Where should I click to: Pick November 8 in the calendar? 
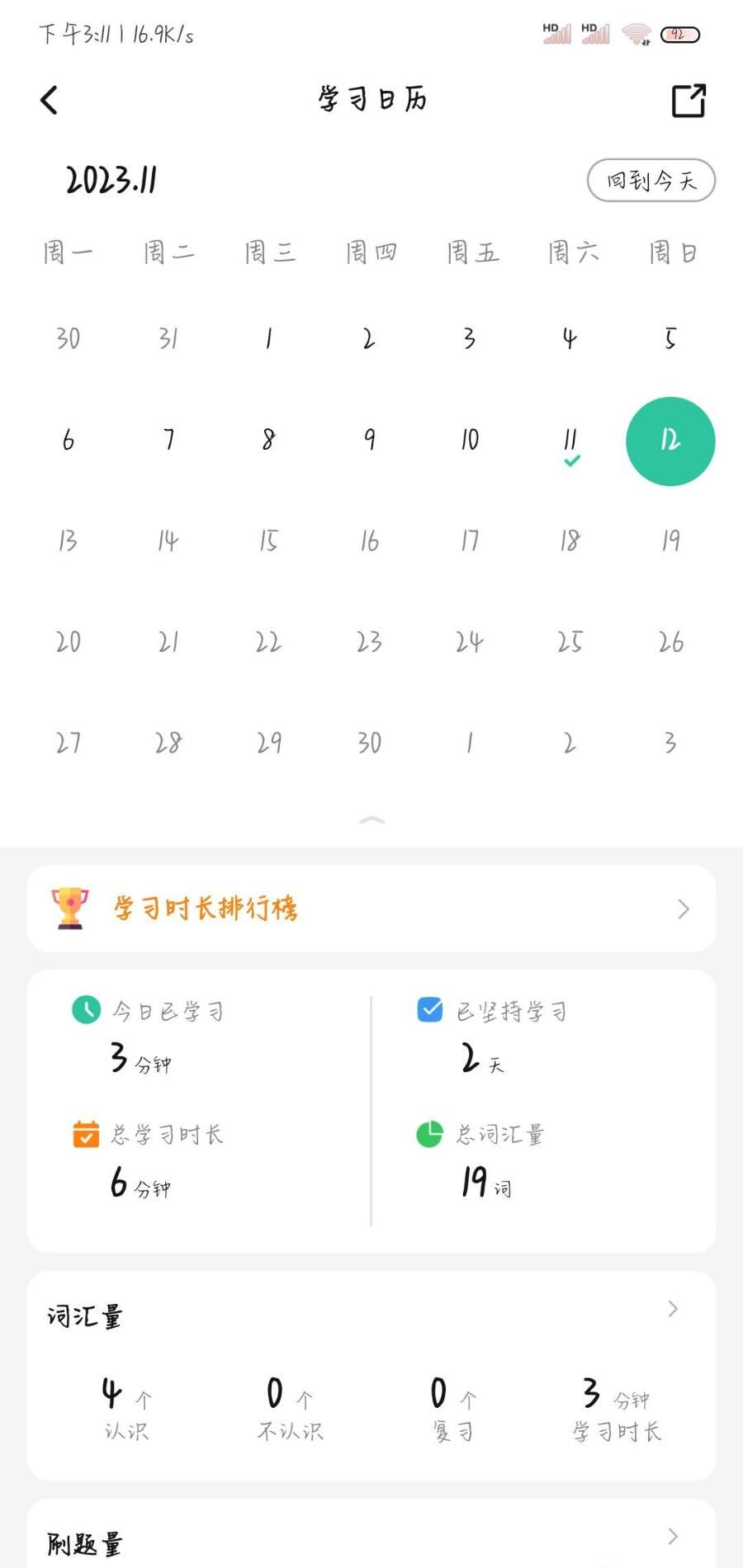tap(268, 440)
